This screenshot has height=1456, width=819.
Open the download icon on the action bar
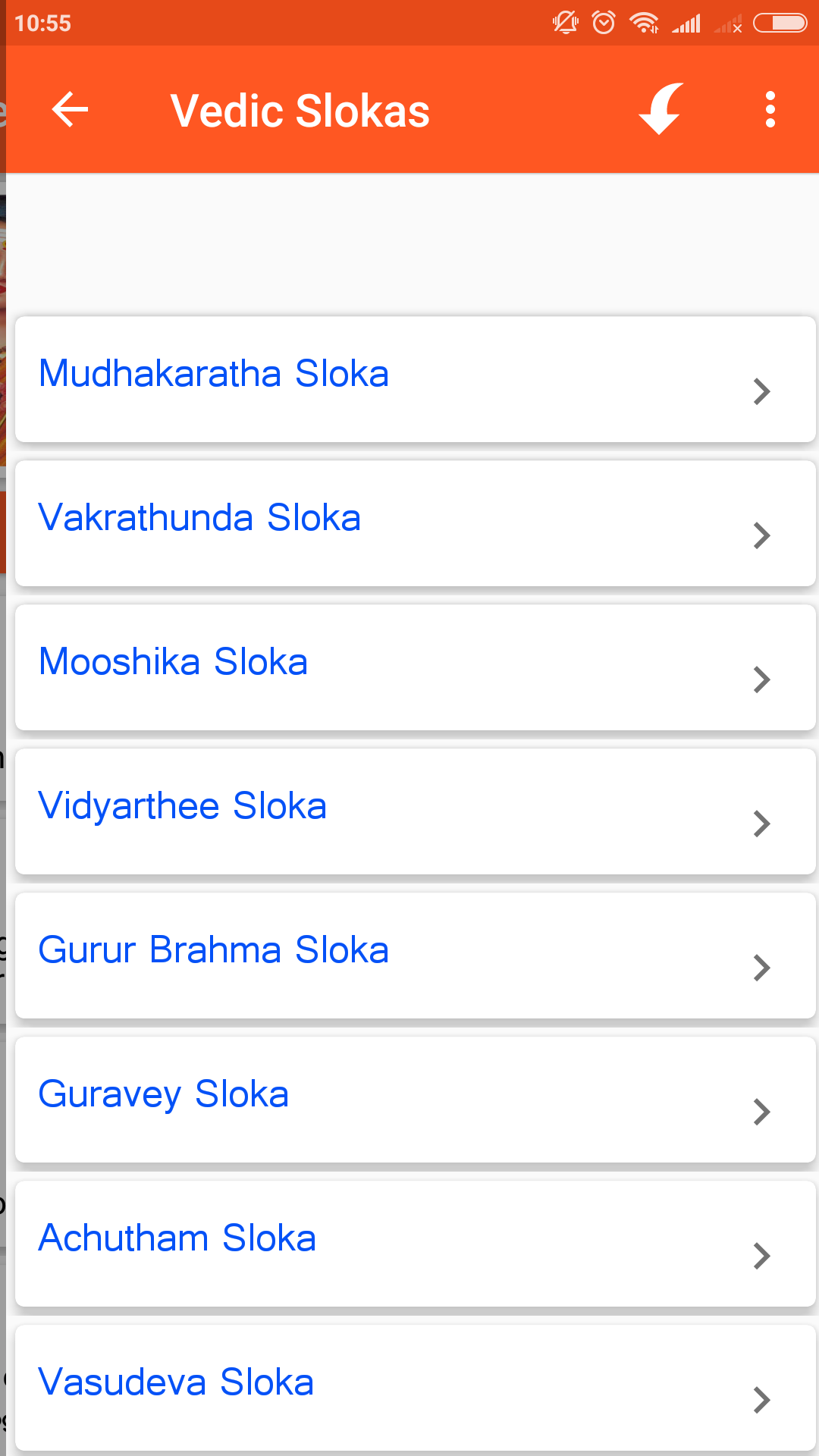658,109
